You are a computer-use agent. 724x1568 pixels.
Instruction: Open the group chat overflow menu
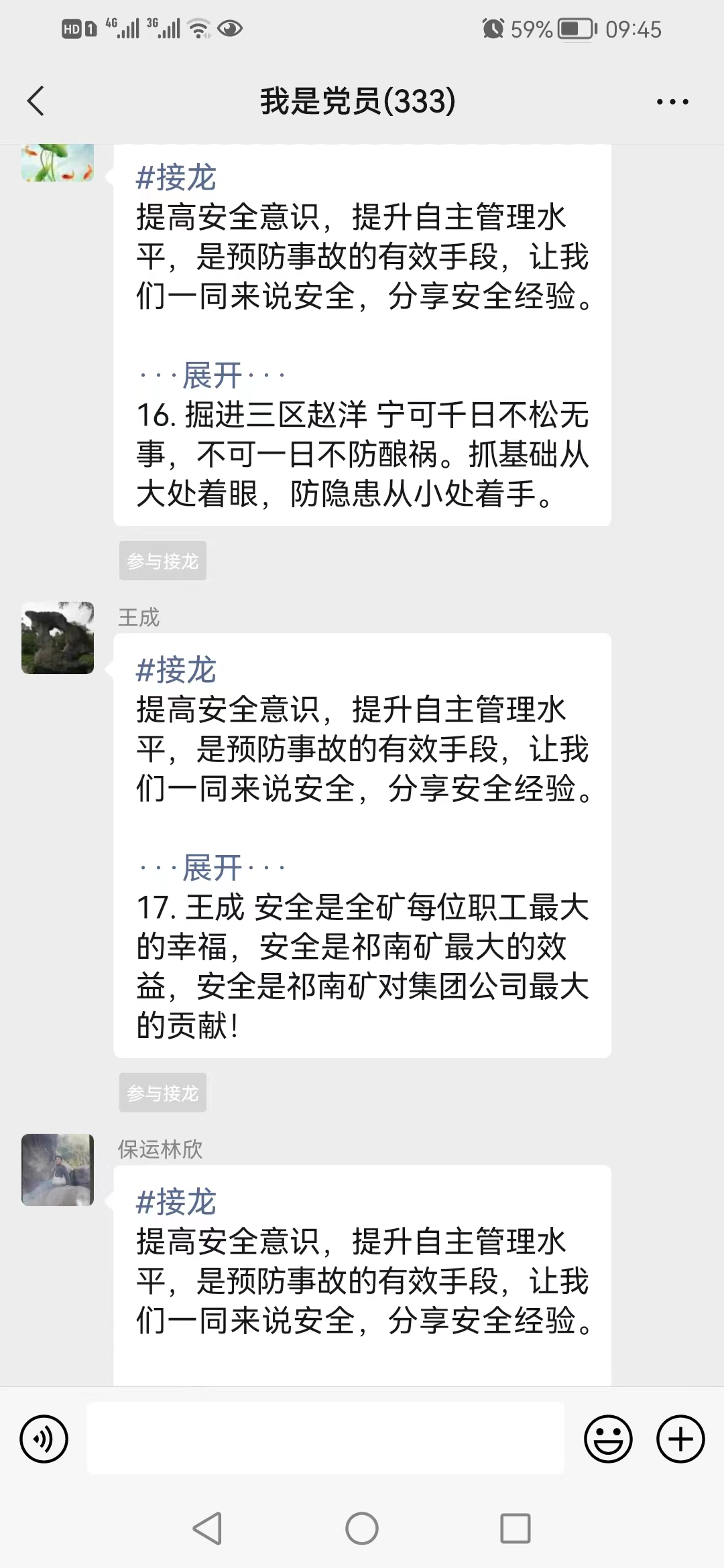[672, 102]
